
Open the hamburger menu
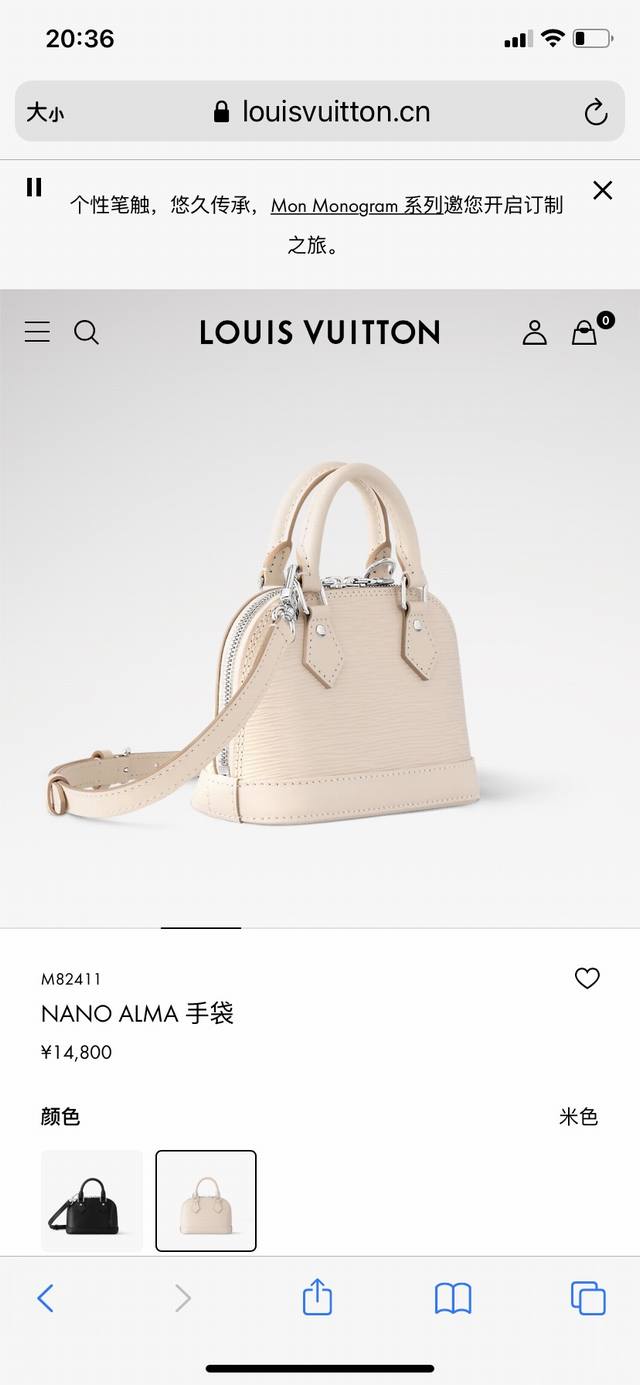pos(37,332)
